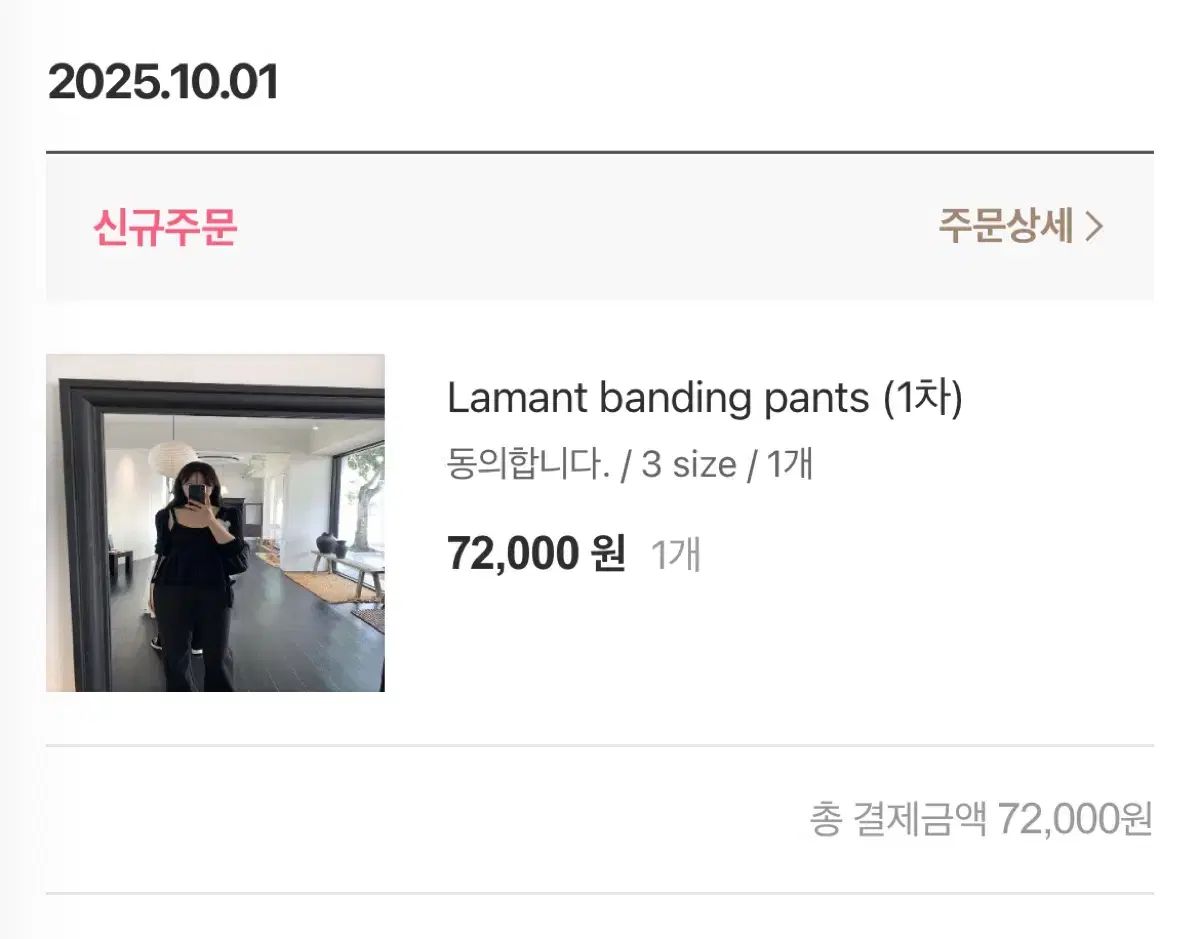Open 주문상세 order details
The width and height of the screenshot is (1200, 939).
1020,227
